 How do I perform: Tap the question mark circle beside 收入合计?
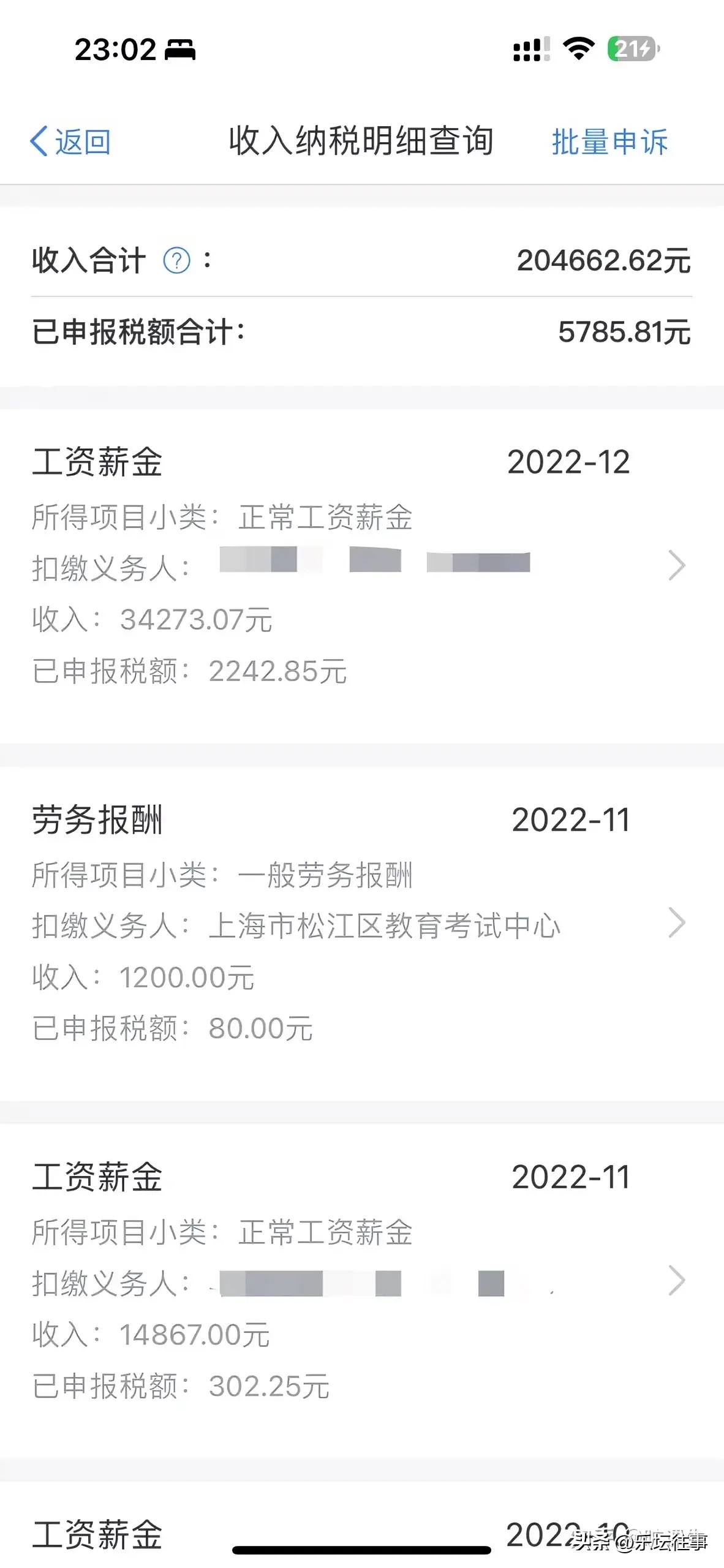coord(177,260)
